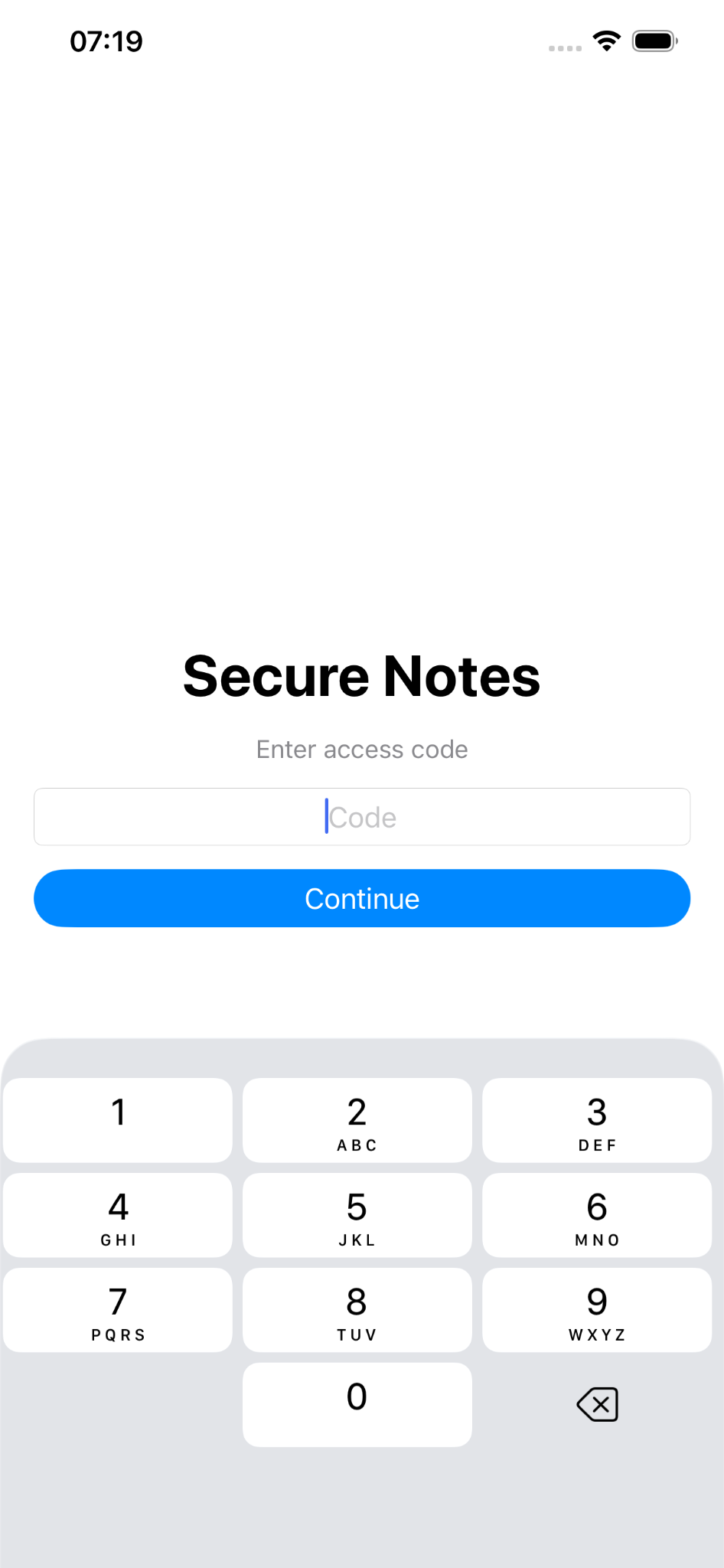Tap the clock showing 07:19
Image resolution: width=724 pixels, height=1568 pixels.
[x=106, y=42]
